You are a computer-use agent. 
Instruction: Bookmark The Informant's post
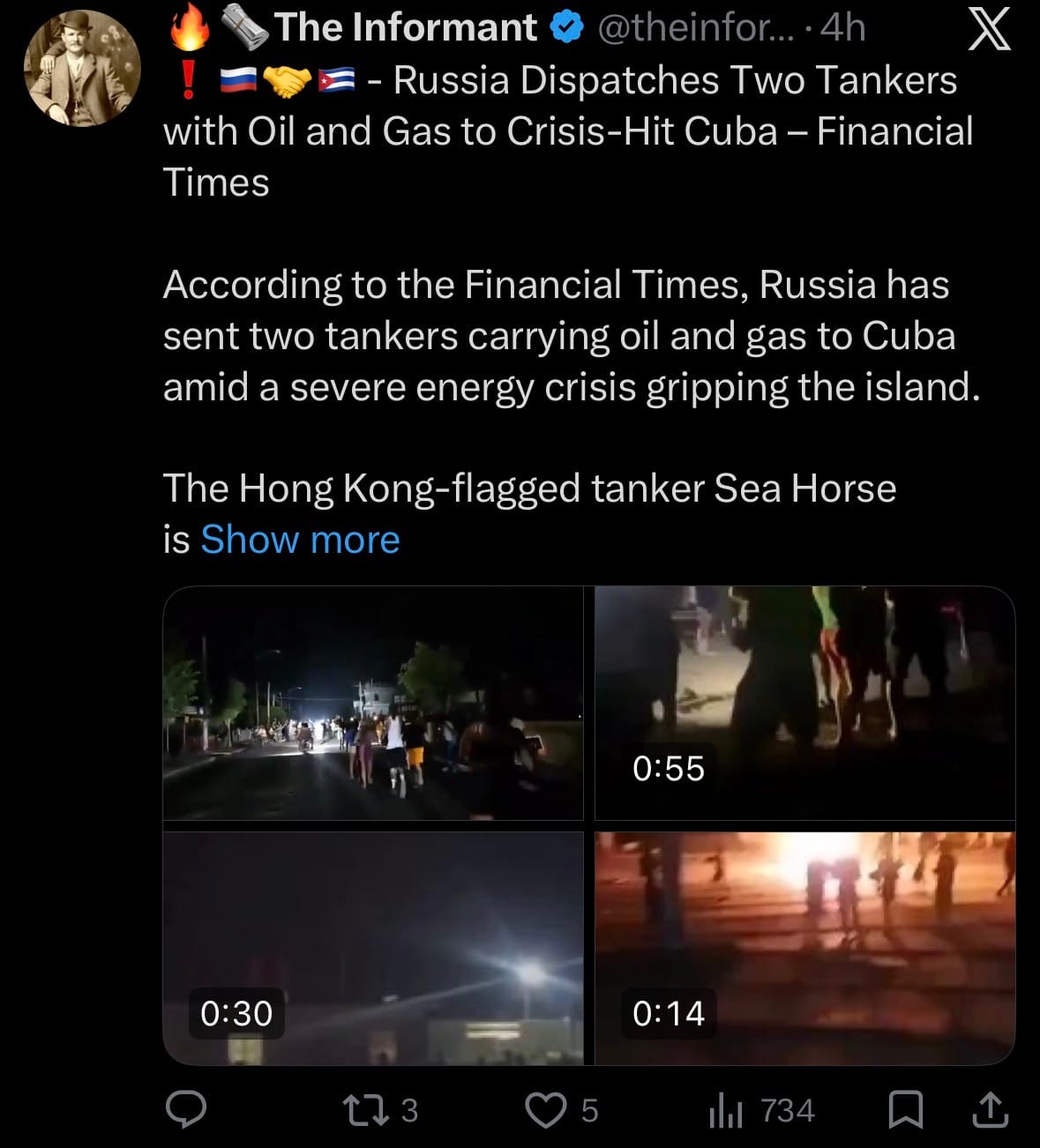[x=905, y=1109]
